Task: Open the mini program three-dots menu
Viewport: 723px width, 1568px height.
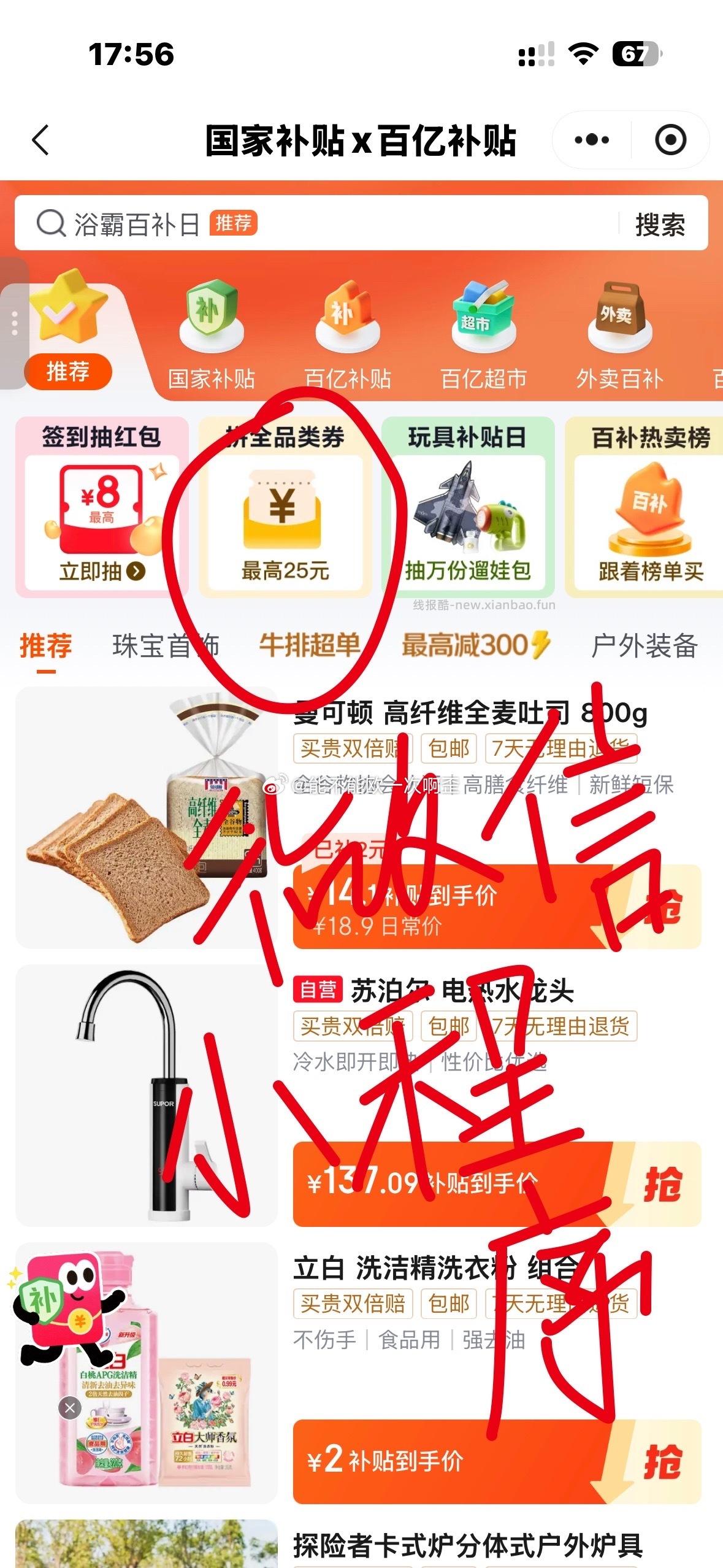Action: (592, 140)
